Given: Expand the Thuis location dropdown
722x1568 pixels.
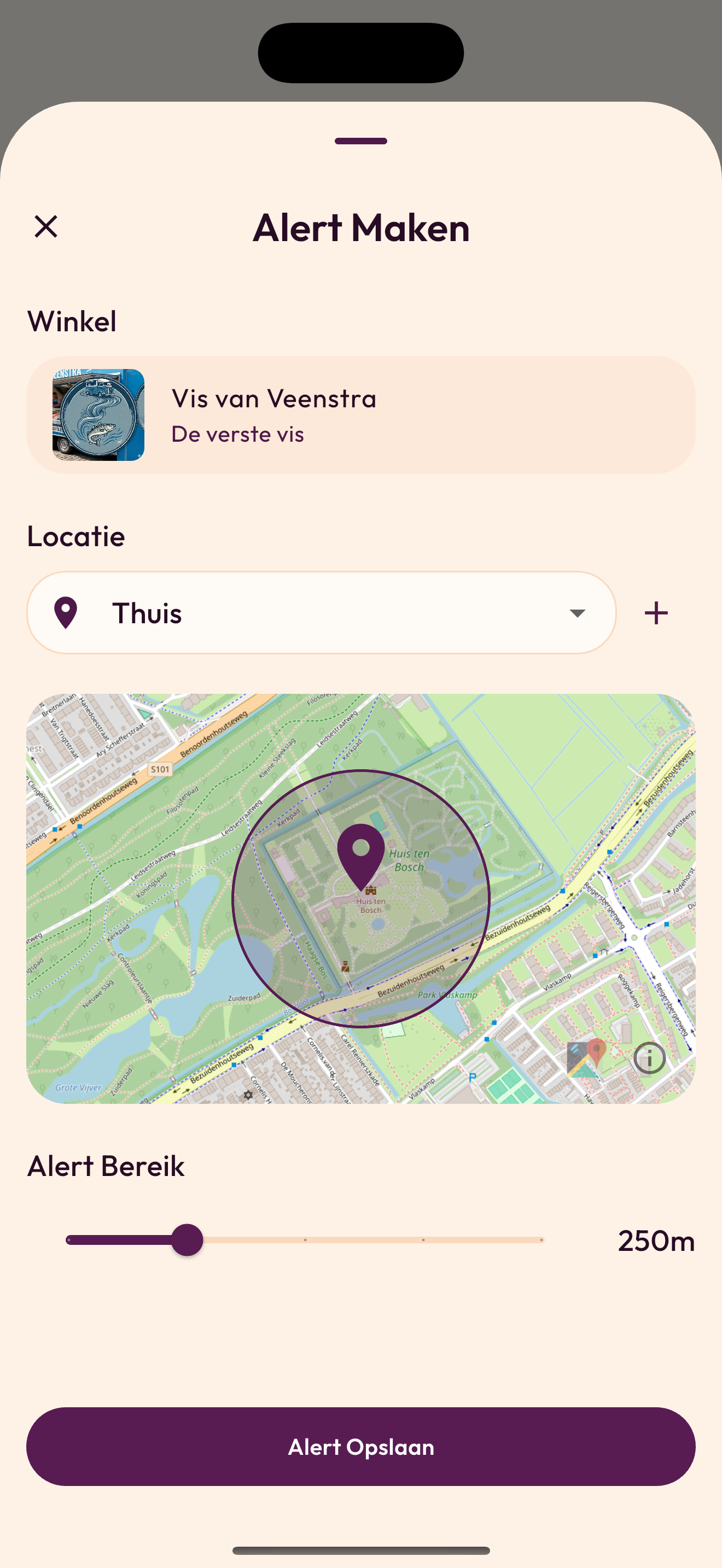Looking at the screenshot, I should click(322, 613).
